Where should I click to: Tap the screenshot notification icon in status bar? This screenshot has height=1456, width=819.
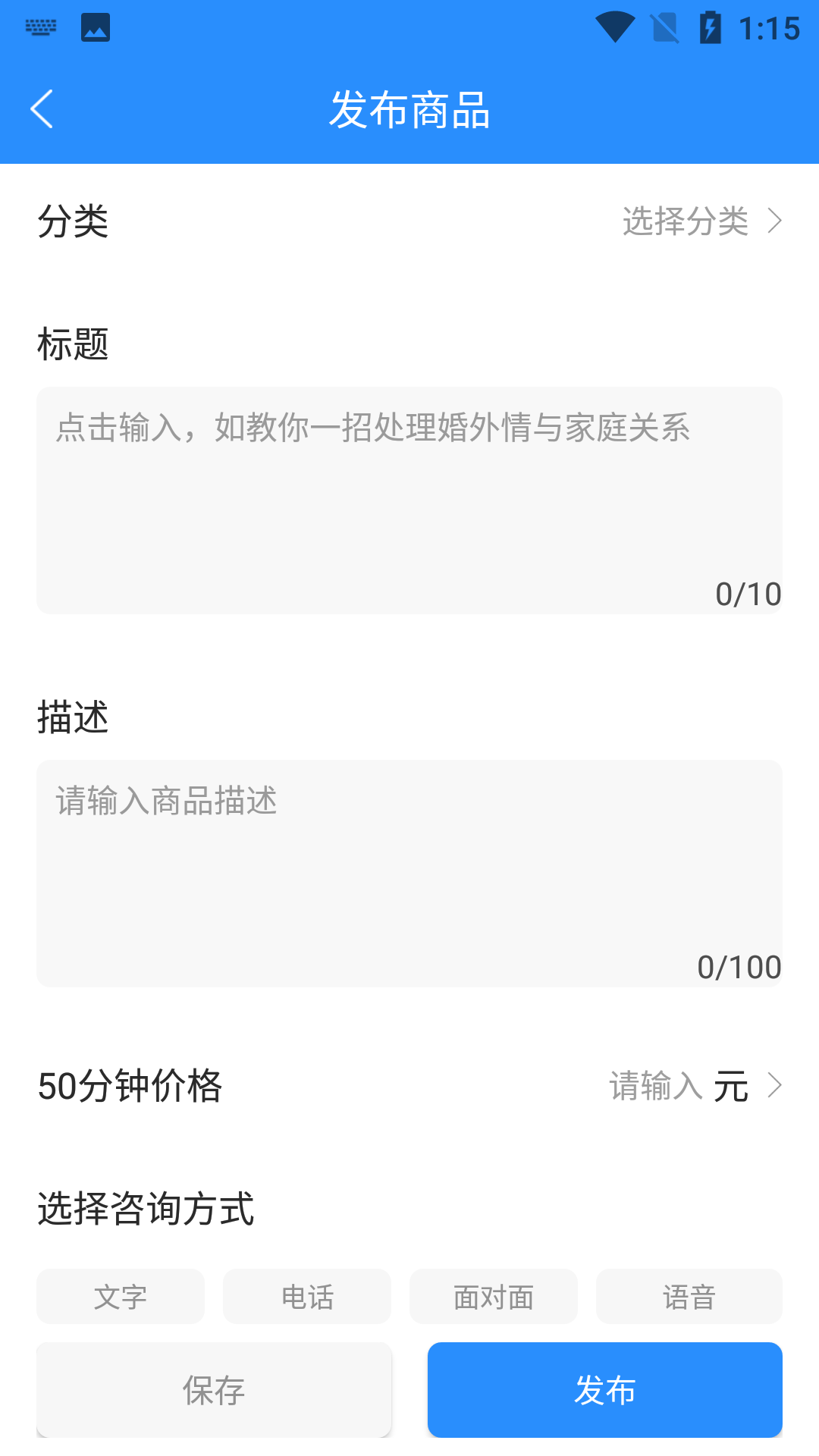[x=96, y=28]
